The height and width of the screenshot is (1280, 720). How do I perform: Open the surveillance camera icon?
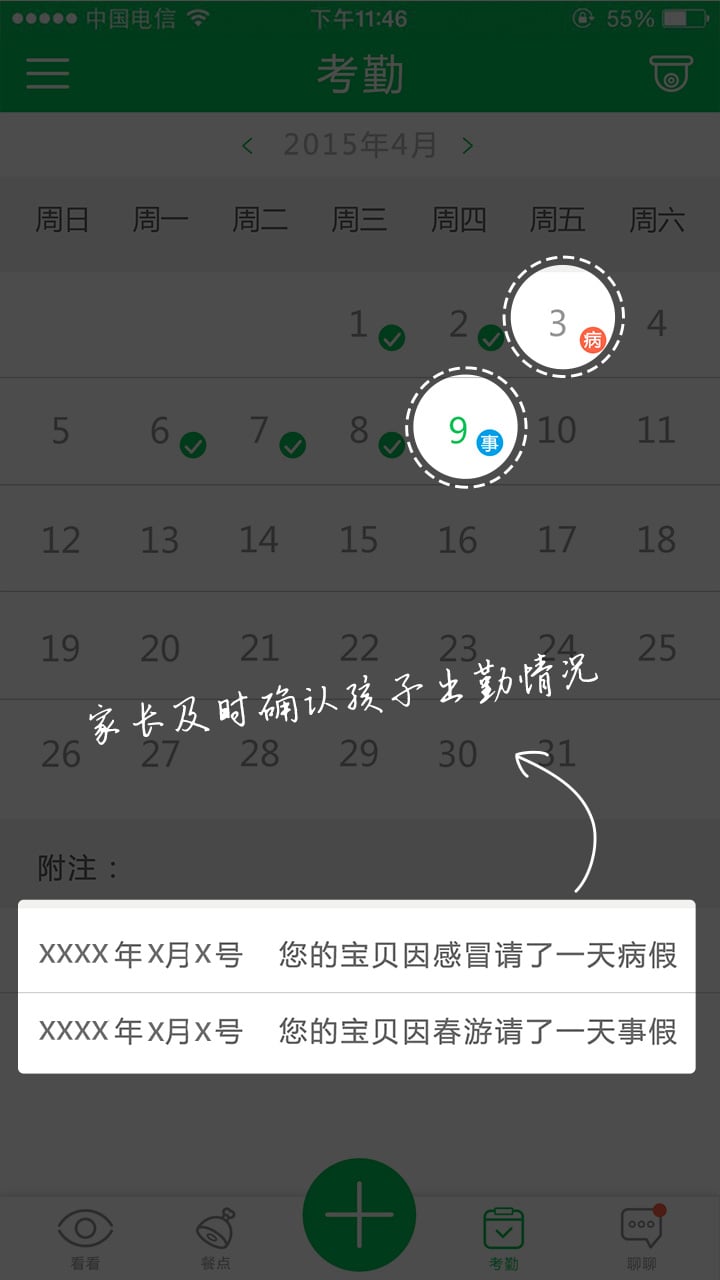tap(671, 73)
